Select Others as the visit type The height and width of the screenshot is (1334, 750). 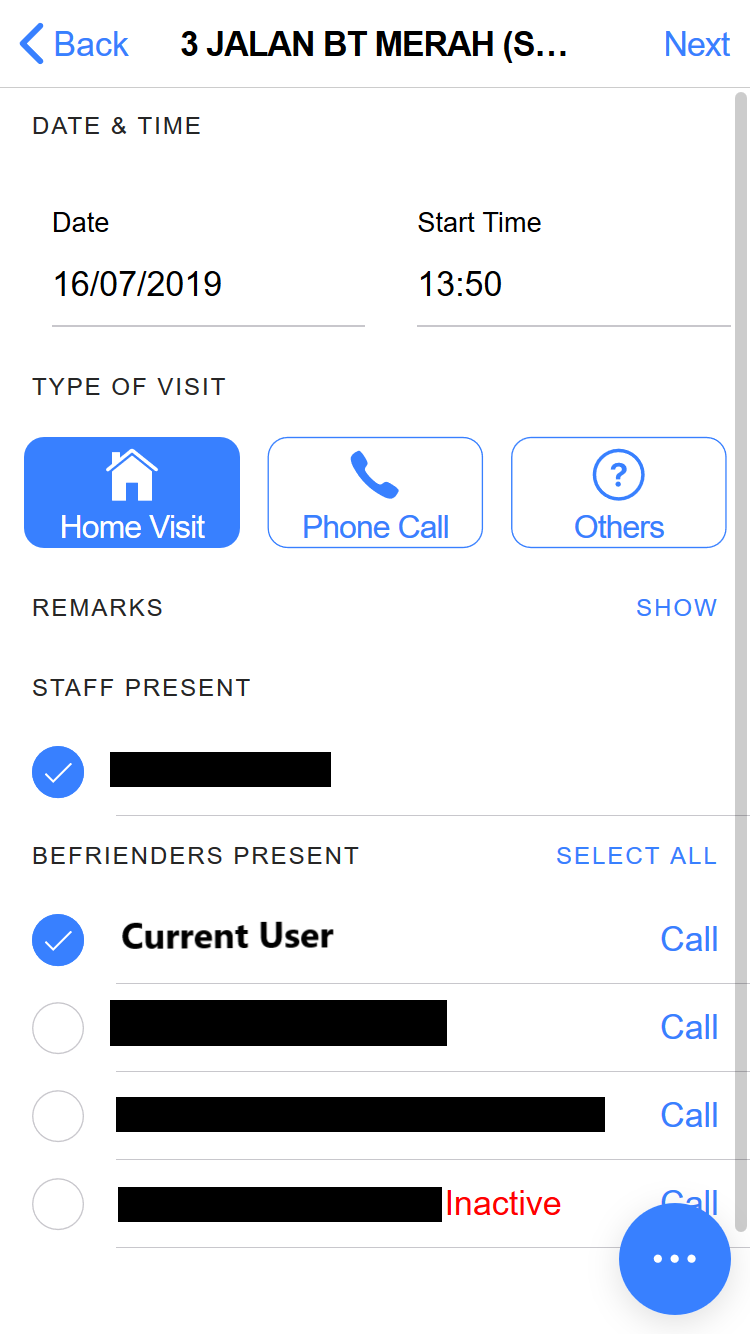[x=619, y=492]
